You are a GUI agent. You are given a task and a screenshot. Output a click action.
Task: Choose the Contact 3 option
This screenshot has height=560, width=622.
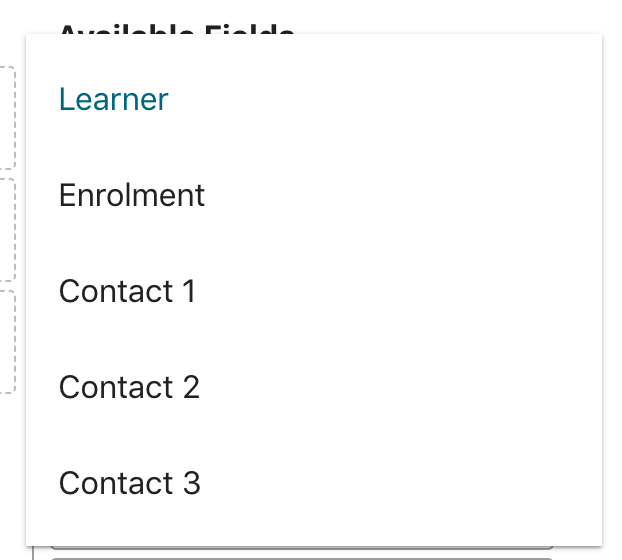click(x=130, y=483)
